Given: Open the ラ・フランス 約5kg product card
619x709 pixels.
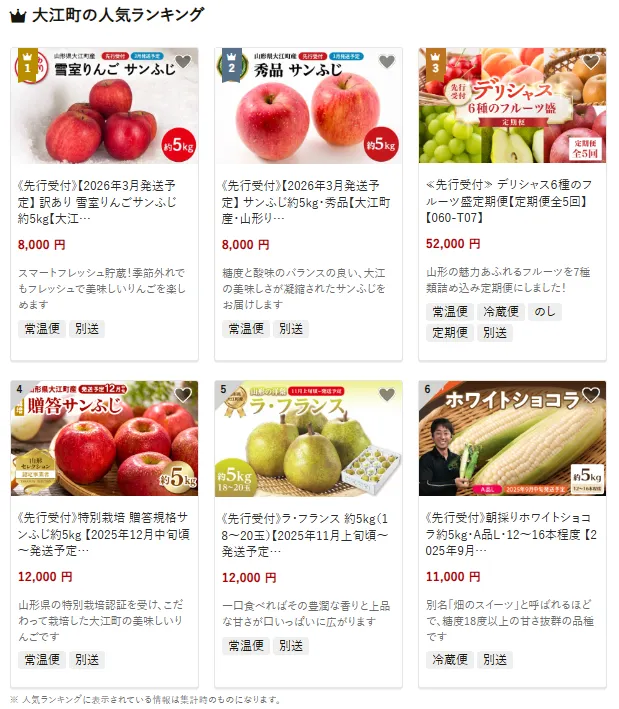Looking at the screenshot, I should [308, 533].
